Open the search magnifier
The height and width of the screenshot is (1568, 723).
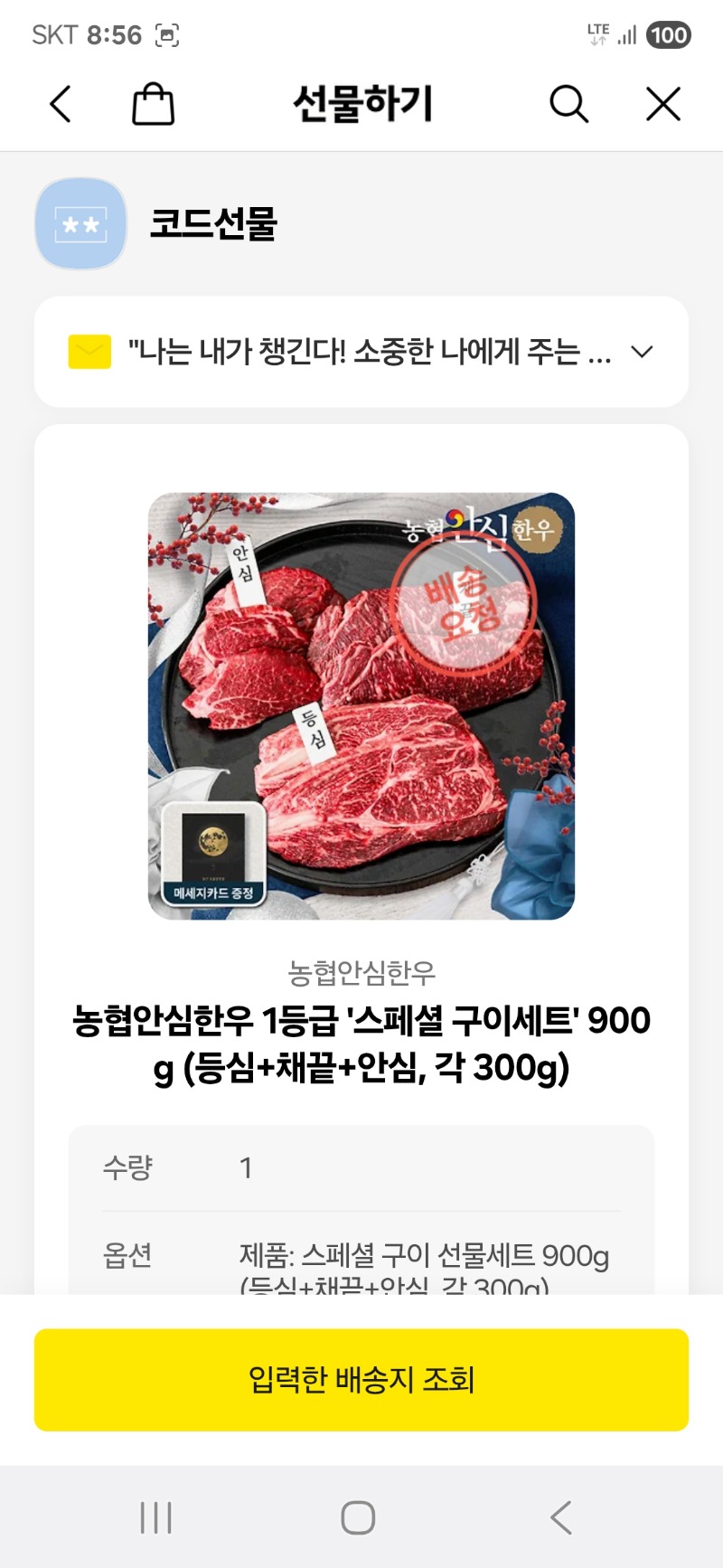pos(568,104)
